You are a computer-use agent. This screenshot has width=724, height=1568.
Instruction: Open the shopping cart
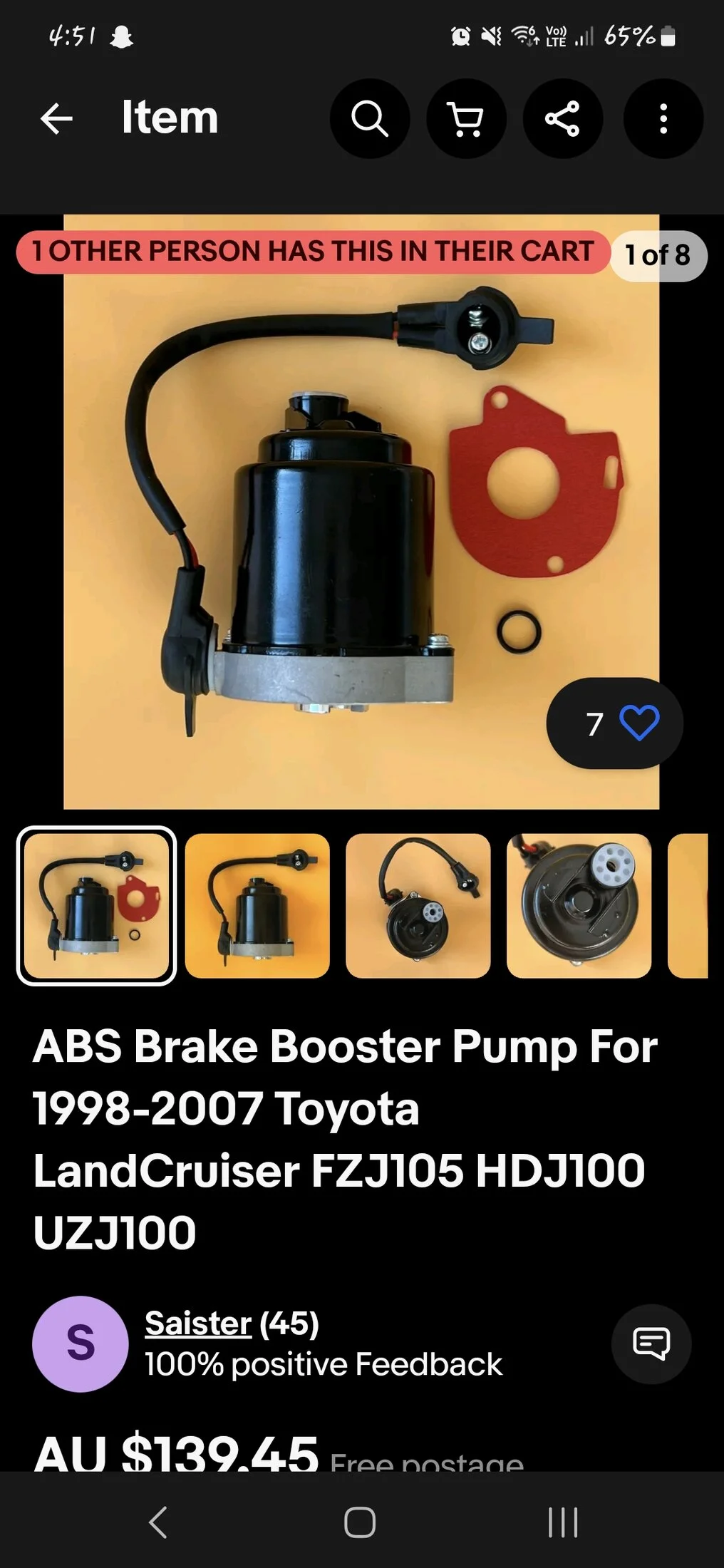(466, 118)
